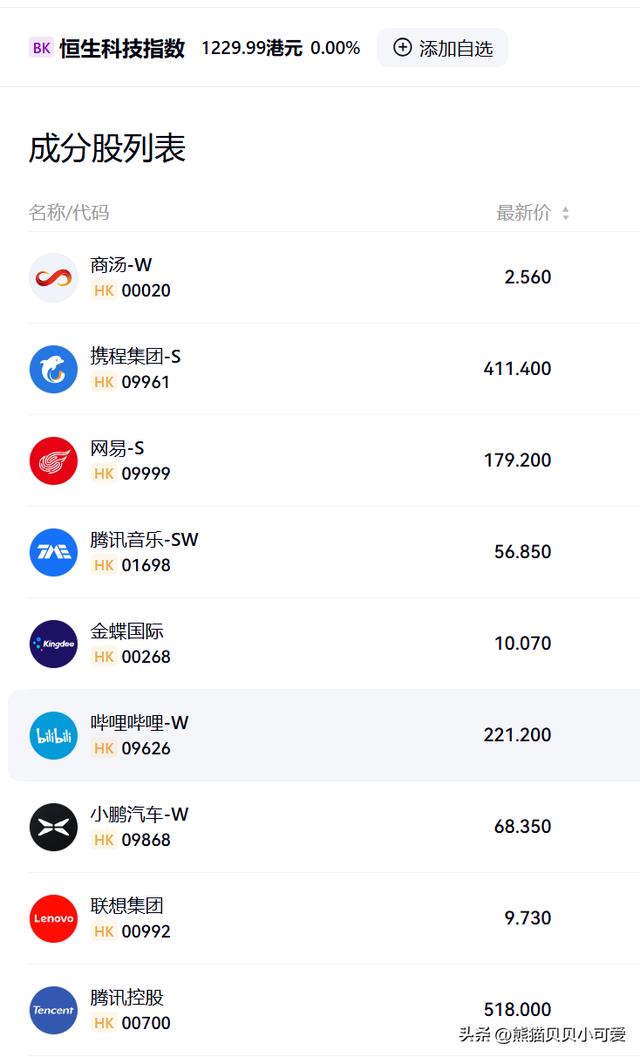The height and width of the screenshot is (1057, 640).
Task: Select the 网易-S row
Action: [x=117, y=449]
